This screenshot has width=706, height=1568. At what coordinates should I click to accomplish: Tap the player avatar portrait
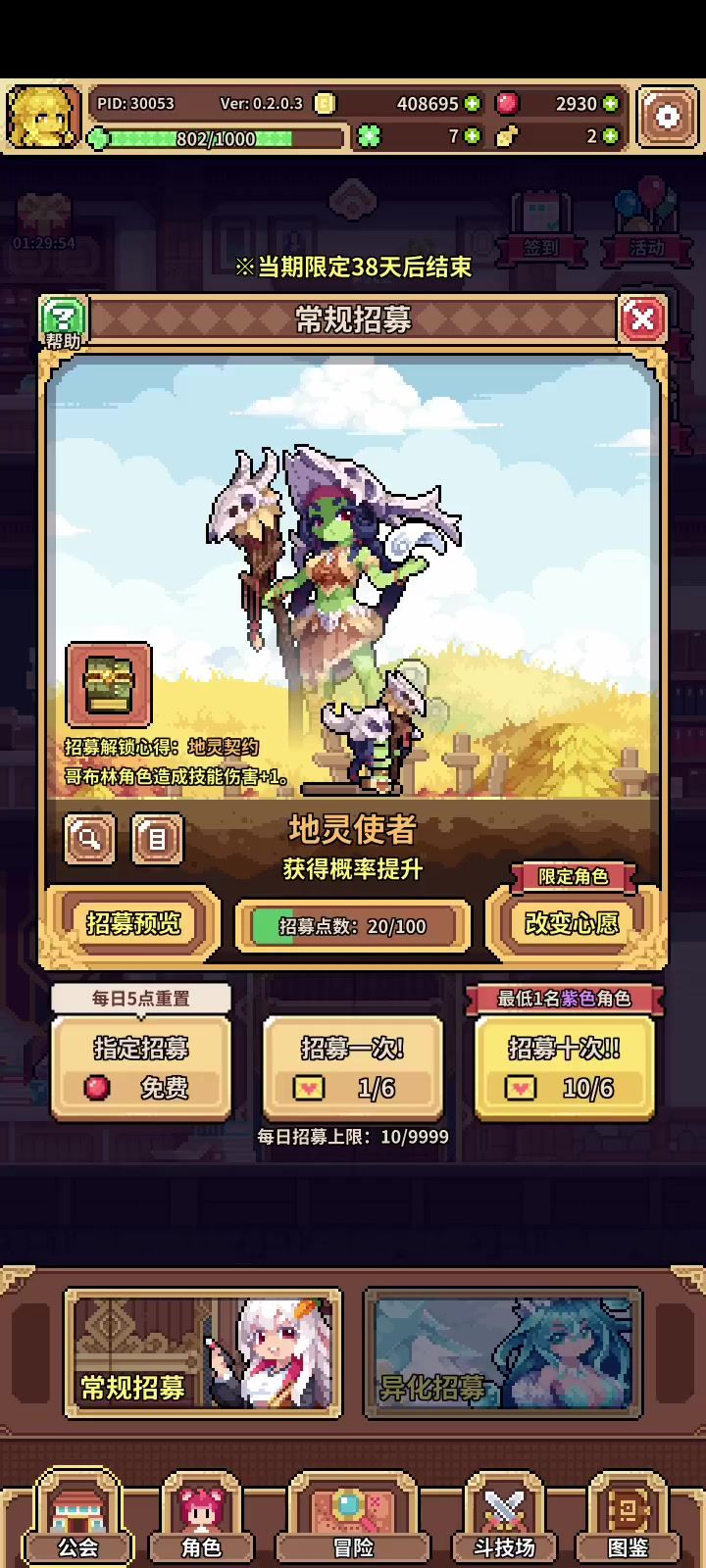click(42, 118)
